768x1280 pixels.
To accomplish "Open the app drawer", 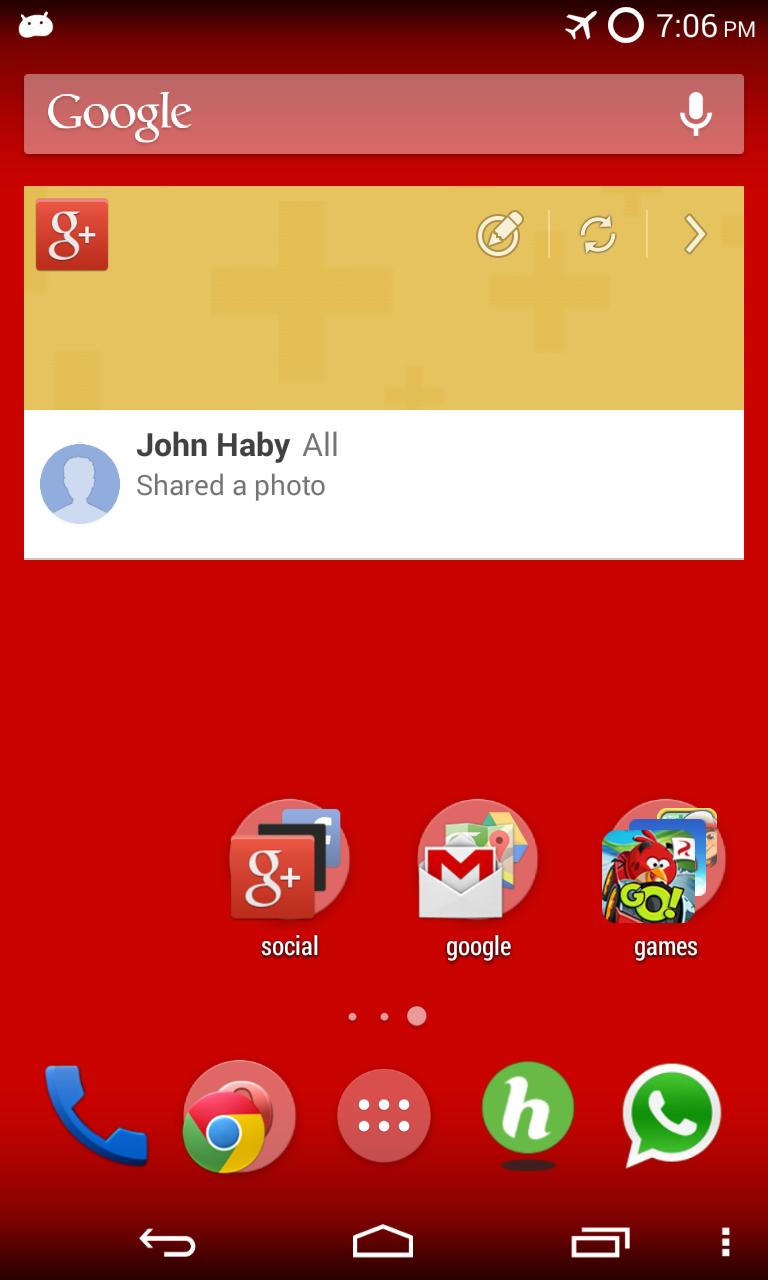I will pyautogui.click(x=384, y=1113).
